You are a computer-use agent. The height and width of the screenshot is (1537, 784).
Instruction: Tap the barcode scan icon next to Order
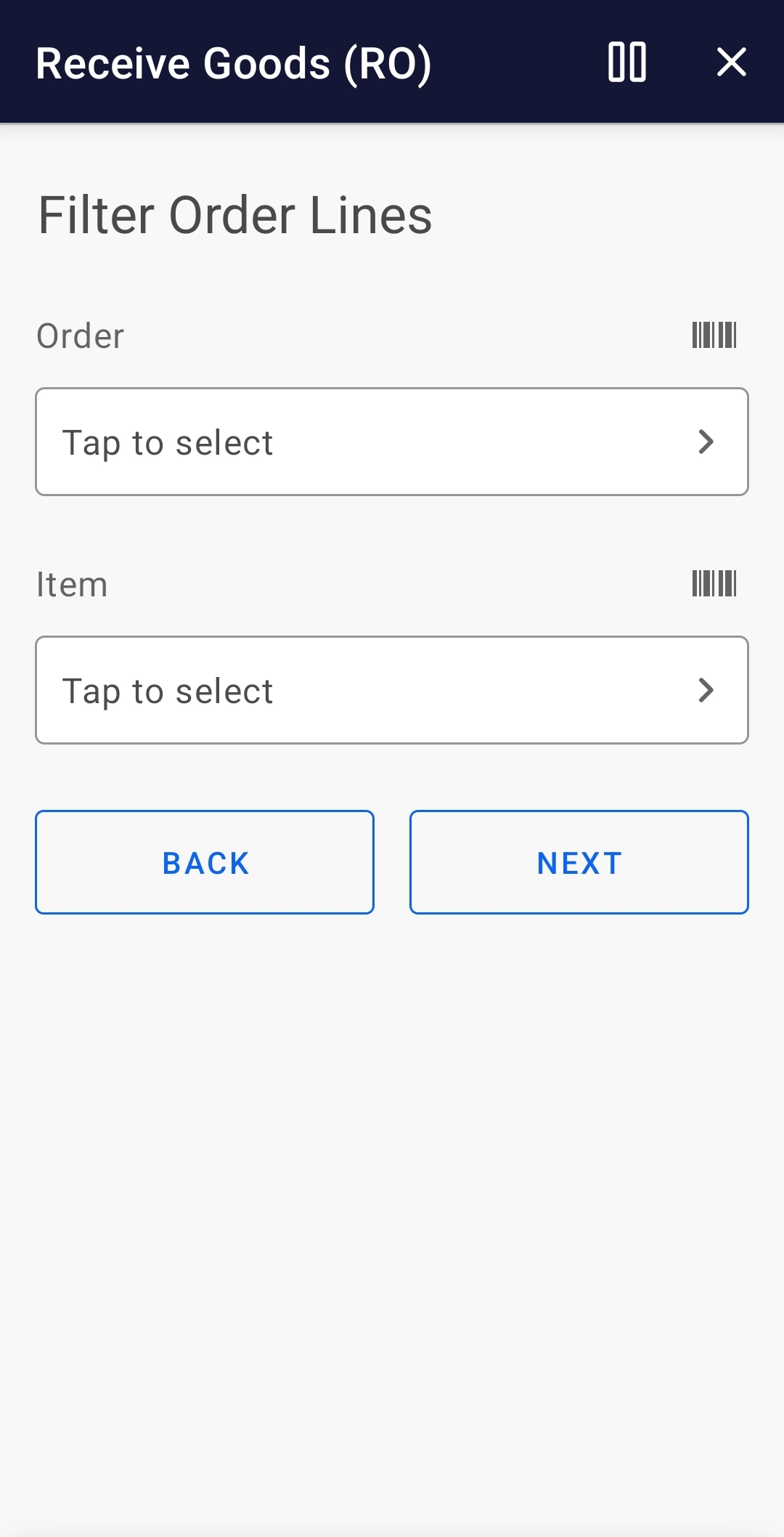pyautogui.click(x=714, y=334)
